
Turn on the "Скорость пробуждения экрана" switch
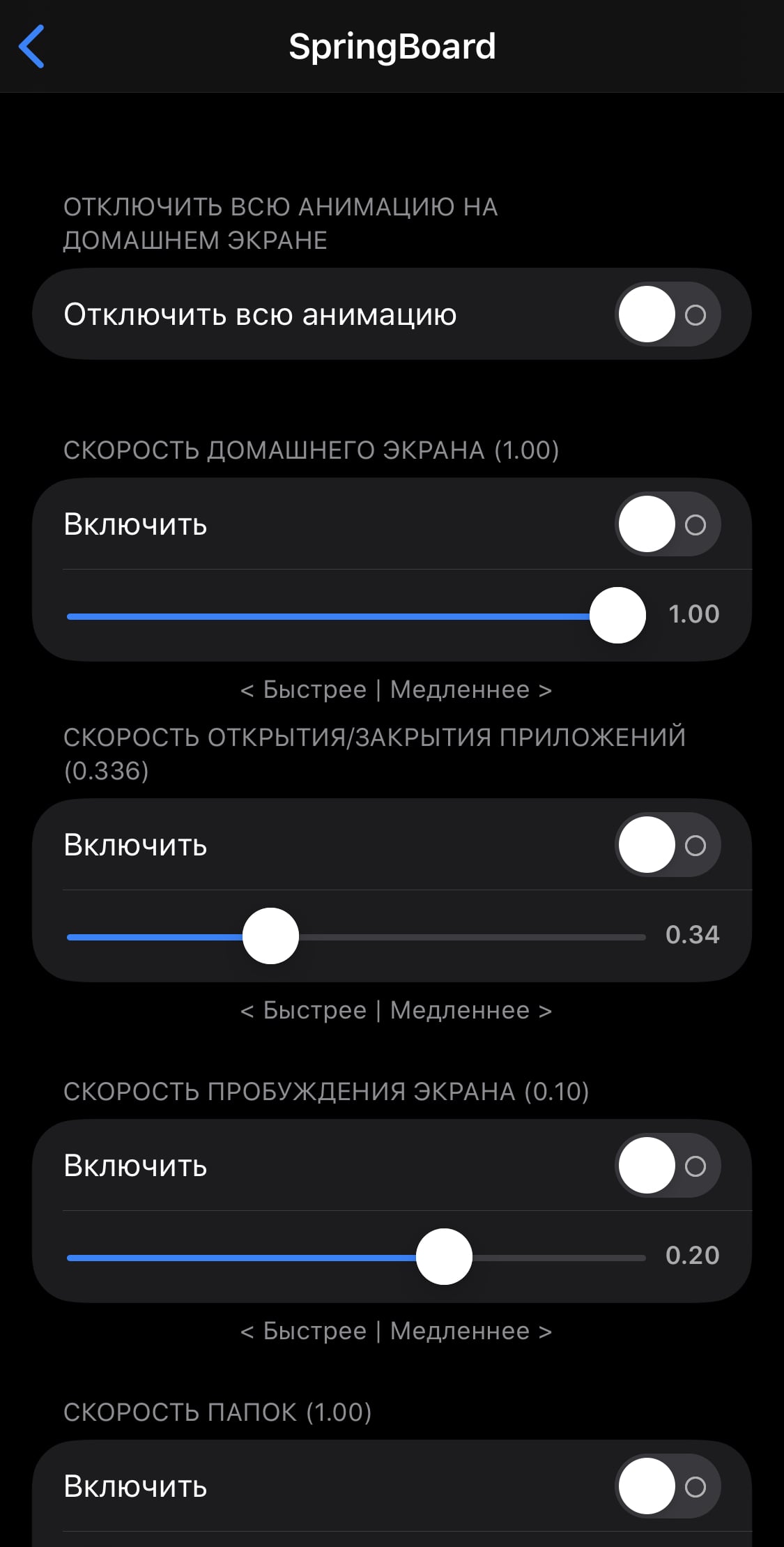click(x=668, y=1166)
